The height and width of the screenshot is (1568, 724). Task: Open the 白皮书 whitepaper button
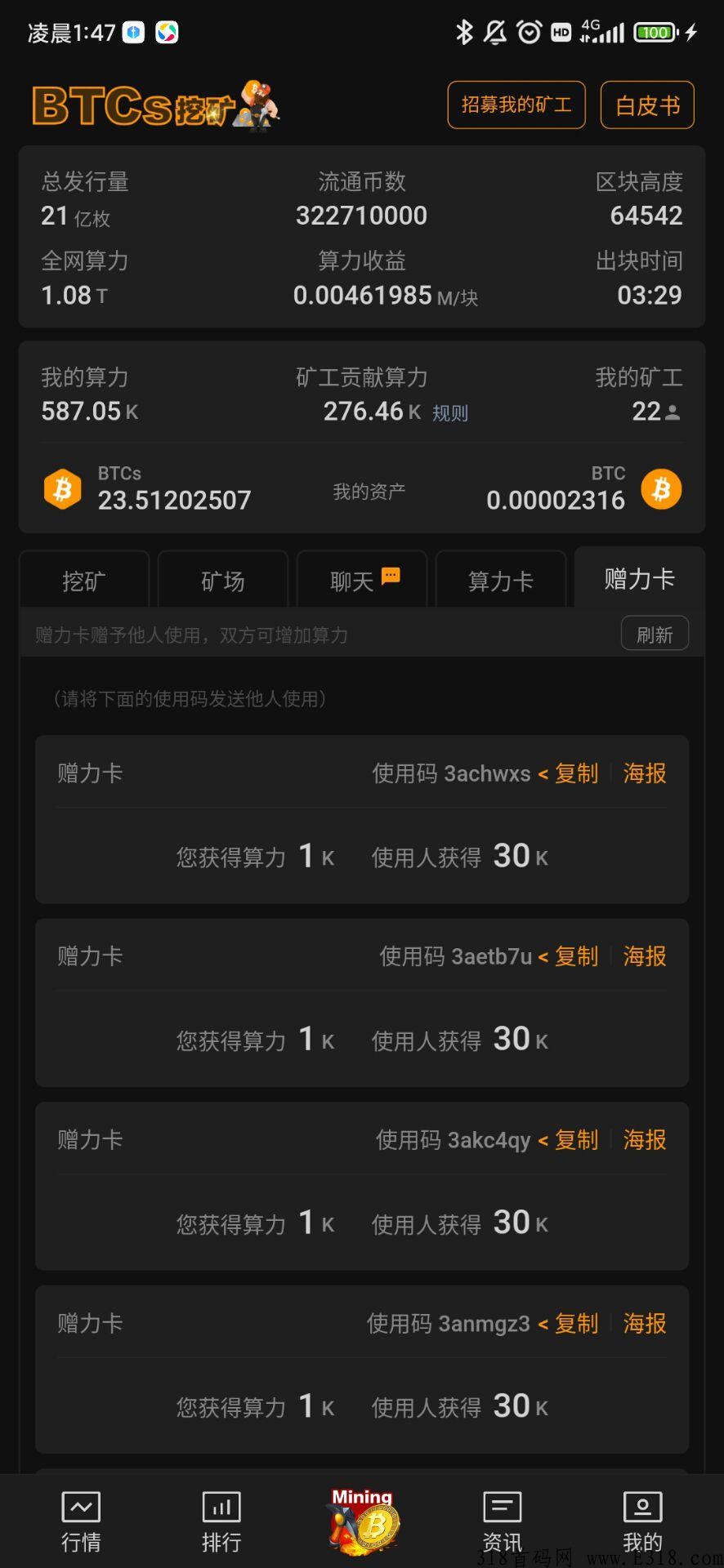click(x=646, y=105)
